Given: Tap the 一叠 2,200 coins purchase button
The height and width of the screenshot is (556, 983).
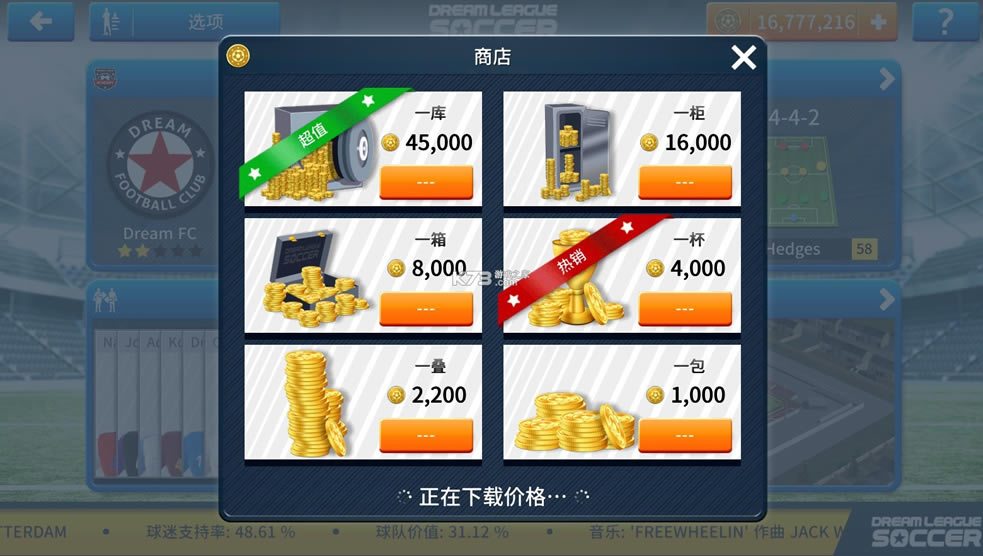Looking at the screenshot, I should [426, 436].
